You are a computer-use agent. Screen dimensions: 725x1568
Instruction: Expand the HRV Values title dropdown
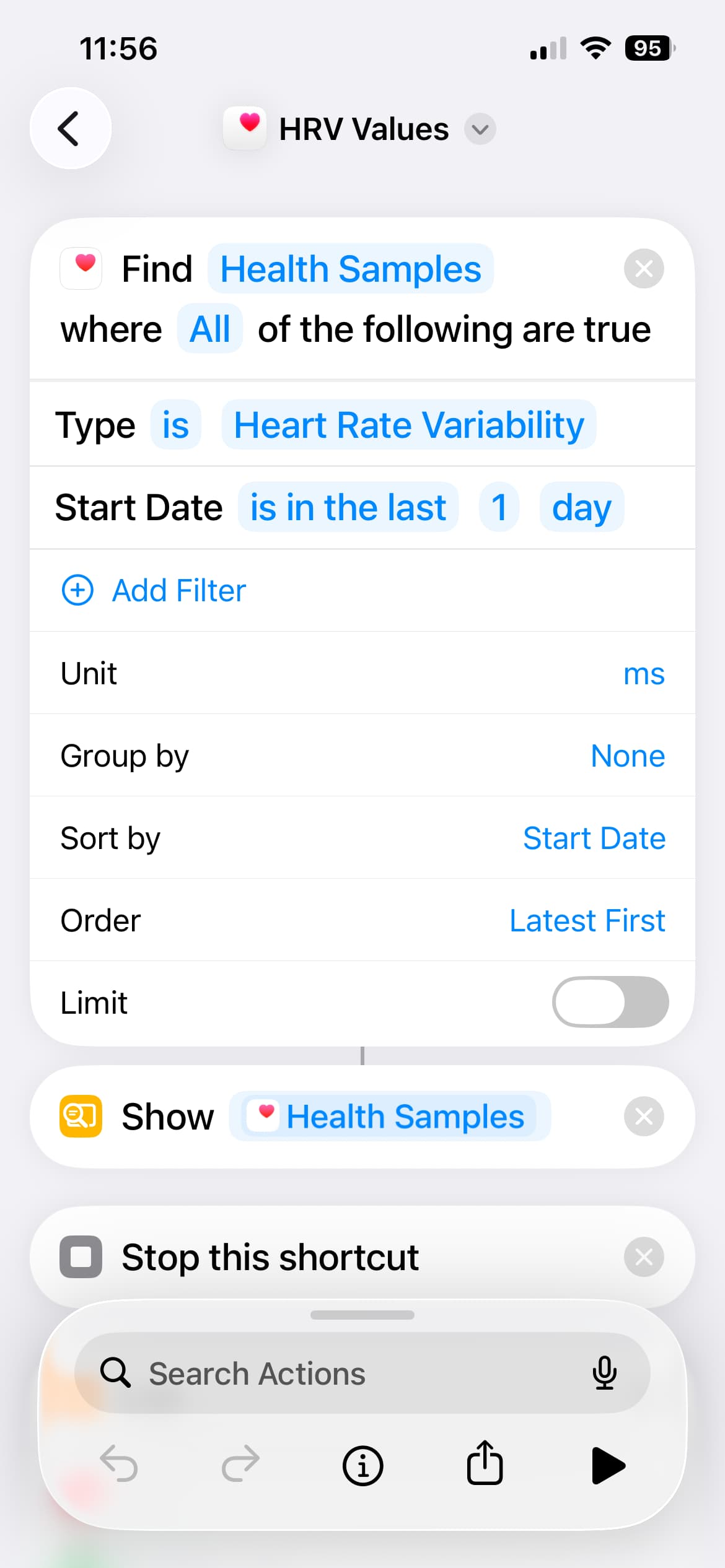(x=480, y=129)
